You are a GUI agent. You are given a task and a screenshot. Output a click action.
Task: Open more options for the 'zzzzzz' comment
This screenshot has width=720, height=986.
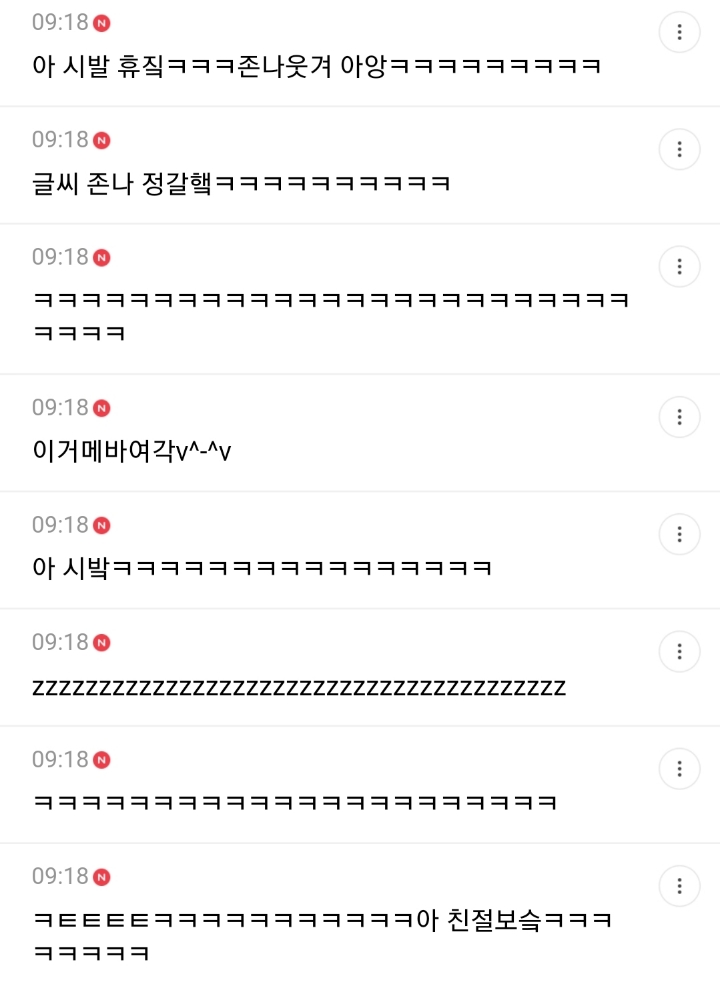[x=680, y=652]
